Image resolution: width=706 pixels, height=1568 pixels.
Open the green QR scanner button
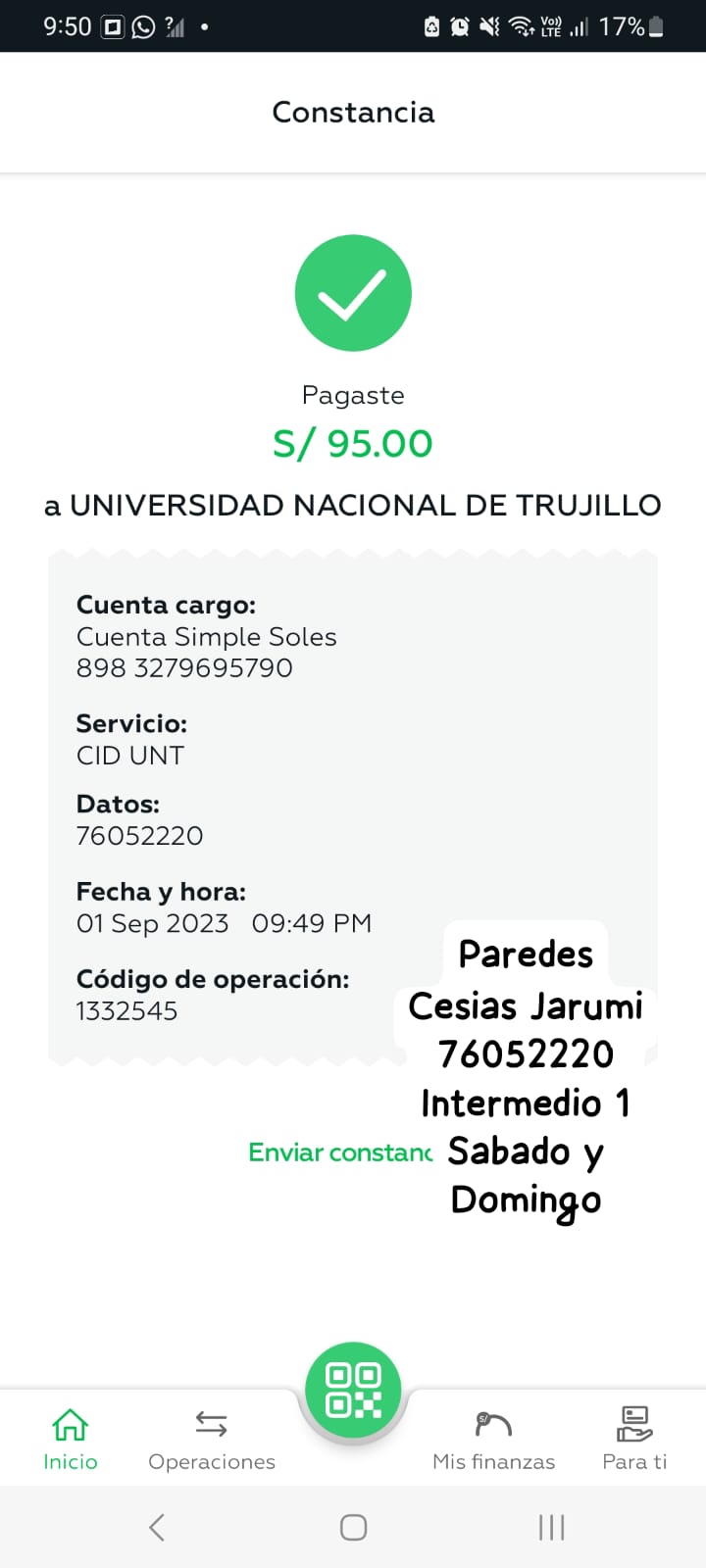click(x=353, y=1390)
